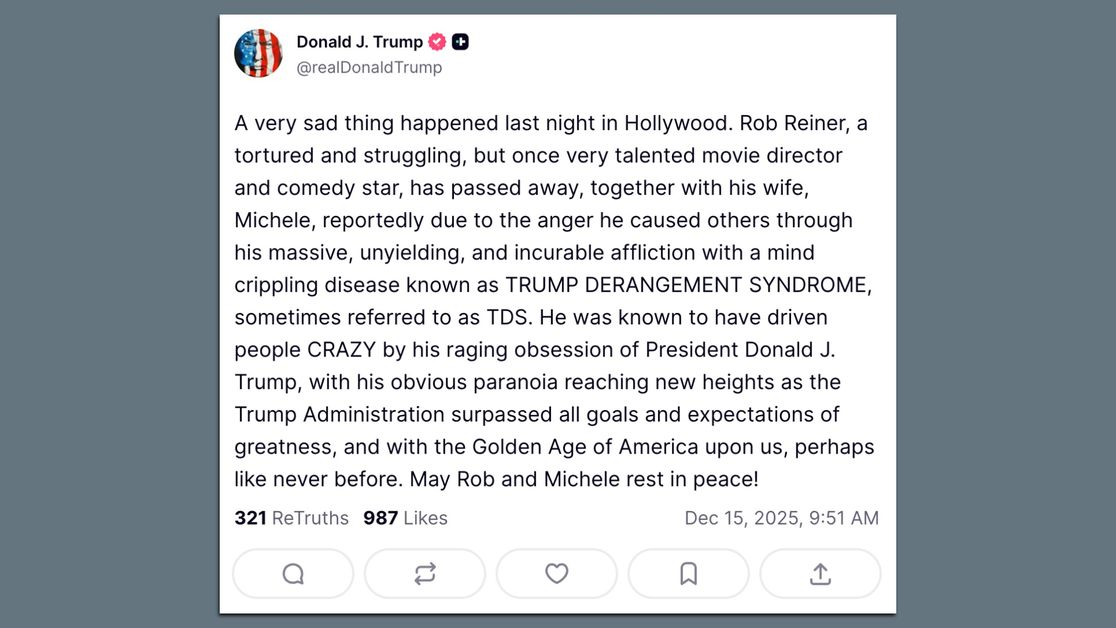Open the @realDonaldTrump handle
Viewport: 1116px width, 628px height.
[369, 68]
